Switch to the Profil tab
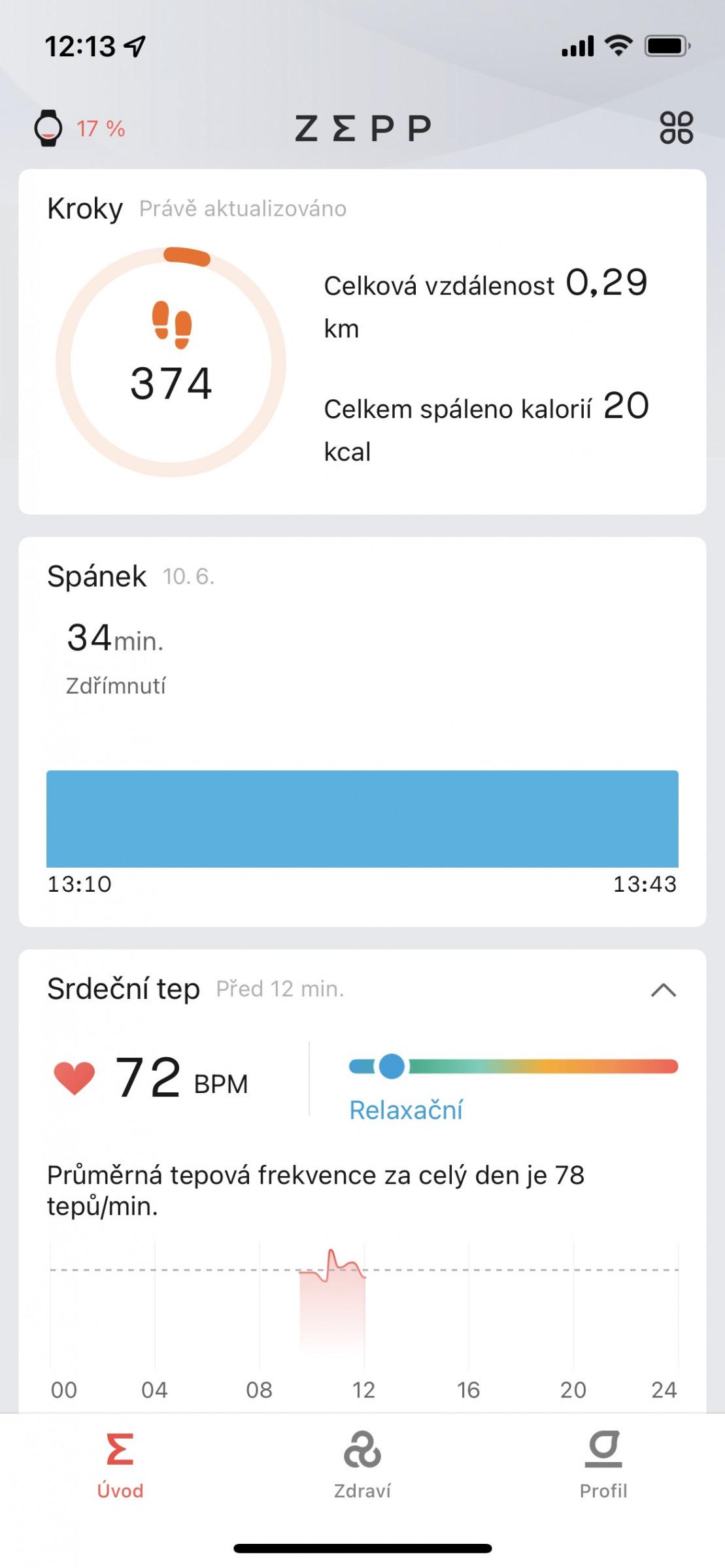 tap(603, 1465)
